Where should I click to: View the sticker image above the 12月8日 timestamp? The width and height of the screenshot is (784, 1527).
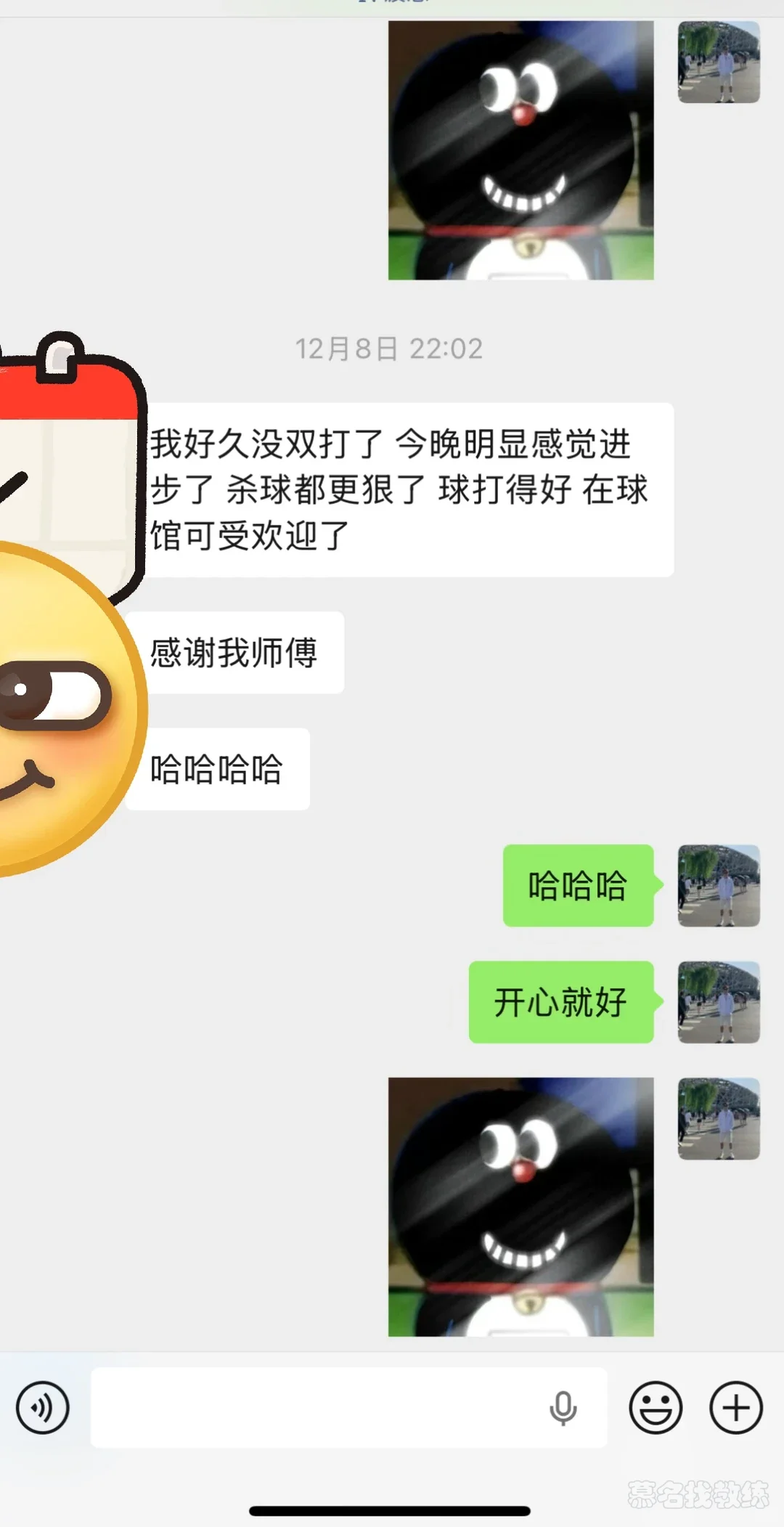pyautogui.click(x=520, y=150)
